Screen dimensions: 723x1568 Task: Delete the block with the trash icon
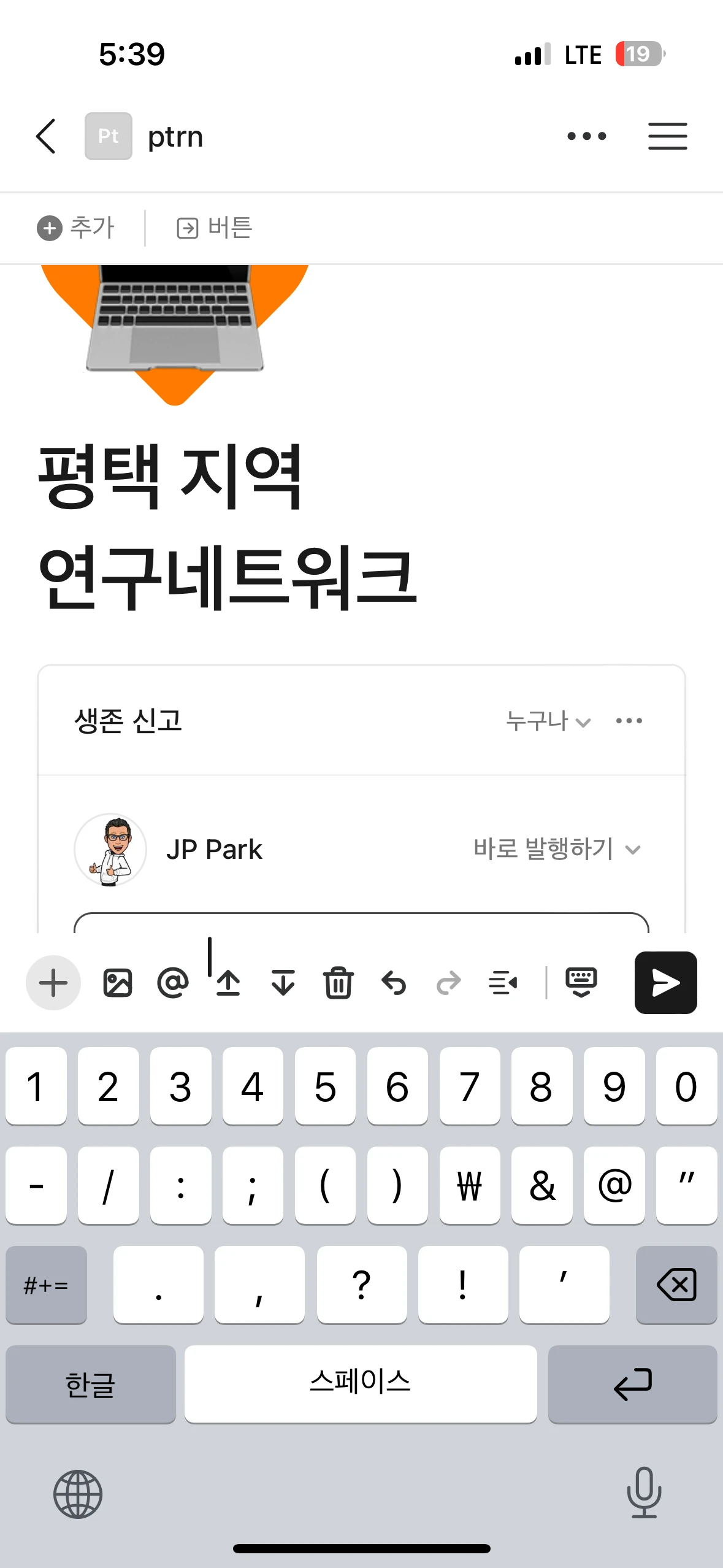point(338,983)
